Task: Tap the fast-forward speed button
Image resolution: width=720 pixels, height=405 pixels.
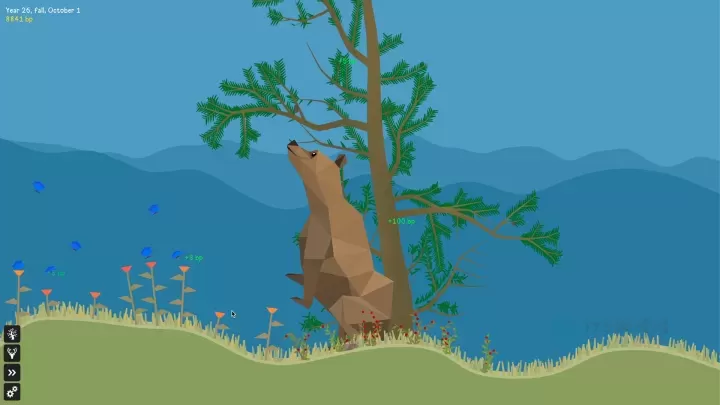Action: point(12,373)
